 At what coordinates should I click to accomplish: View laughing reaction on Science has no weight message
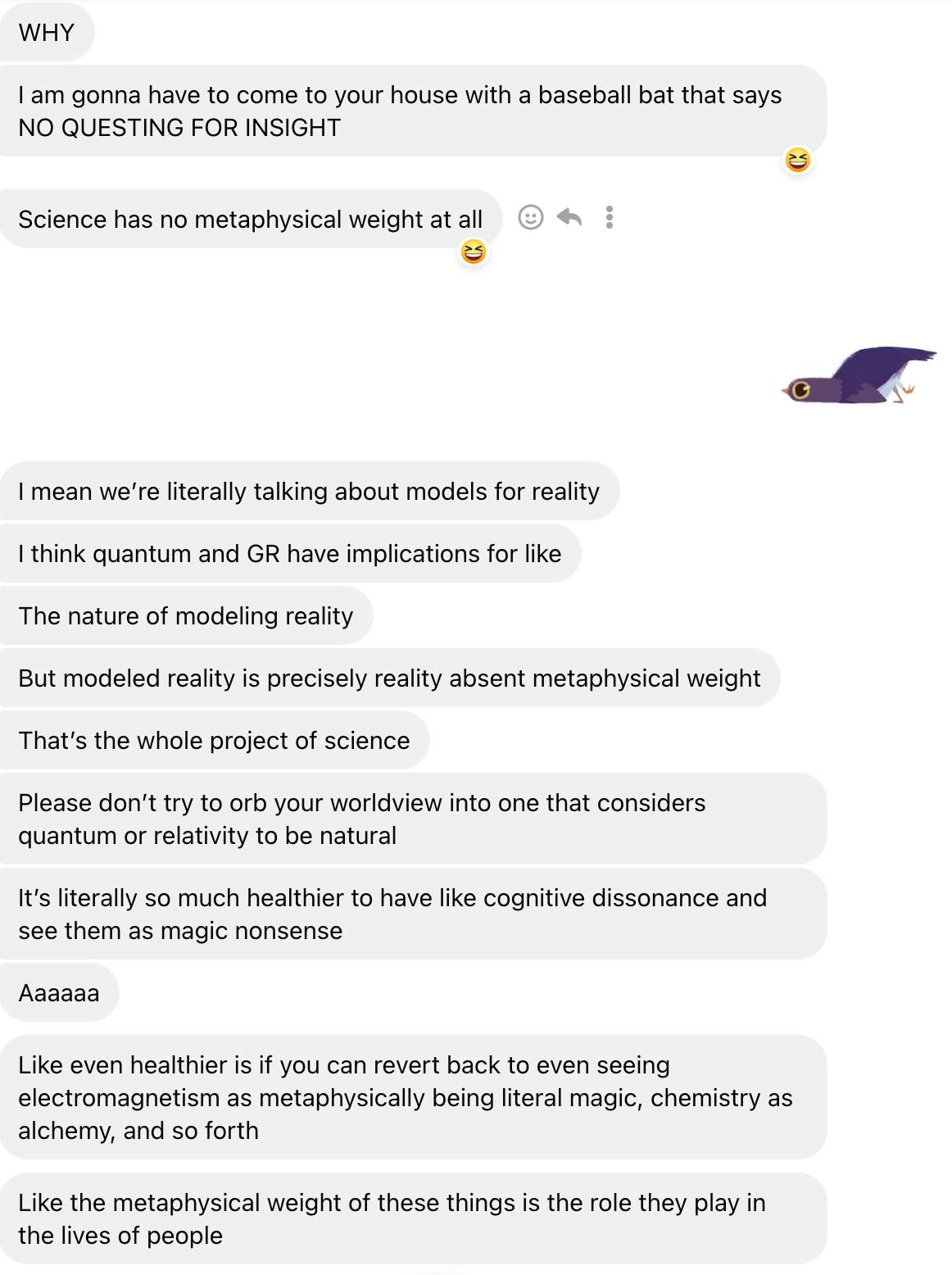[473, 252]
